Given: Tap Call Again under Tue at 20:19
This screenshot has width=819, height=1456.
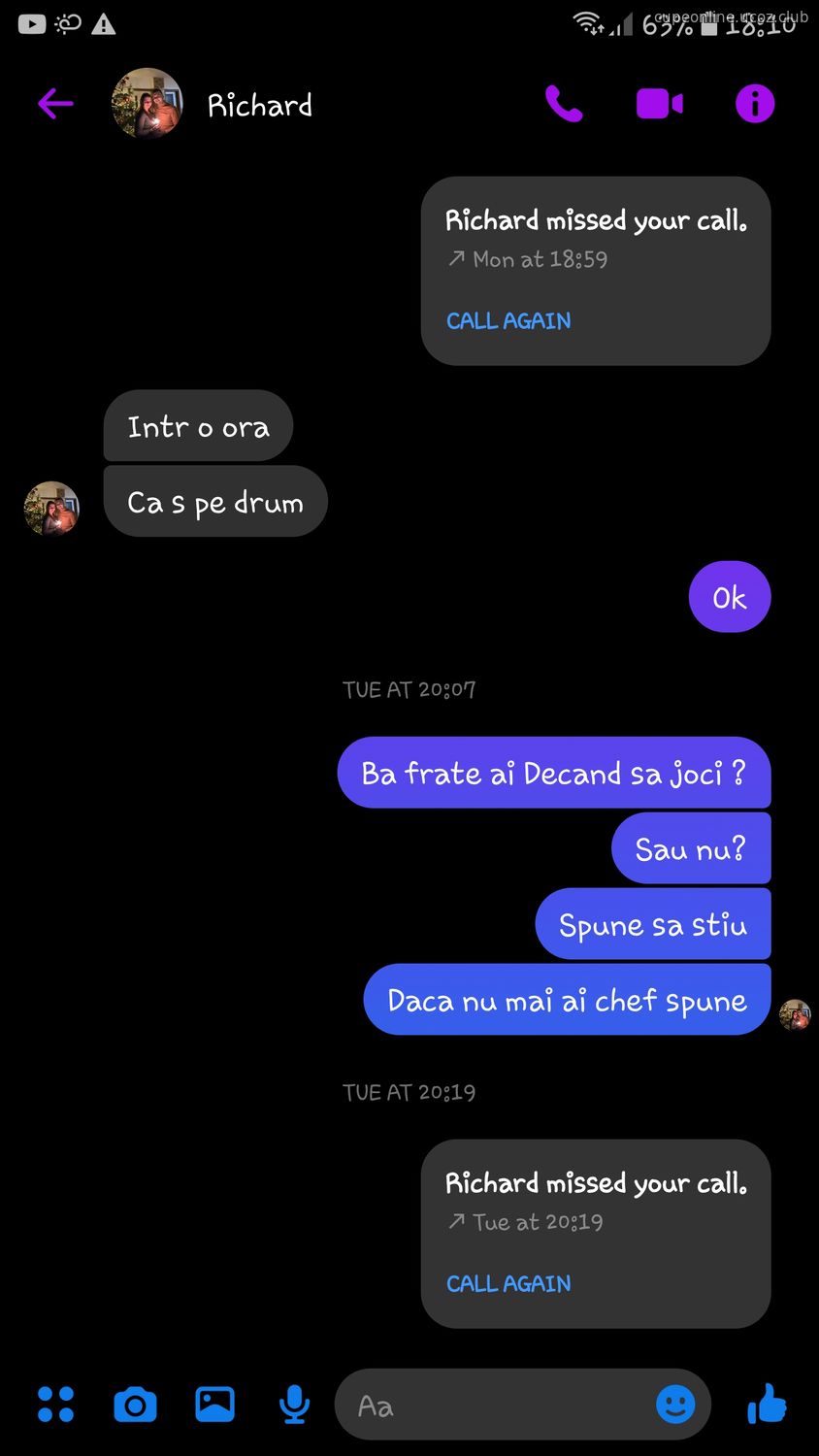Looking at the screenshot, I should click(508, 1284).
